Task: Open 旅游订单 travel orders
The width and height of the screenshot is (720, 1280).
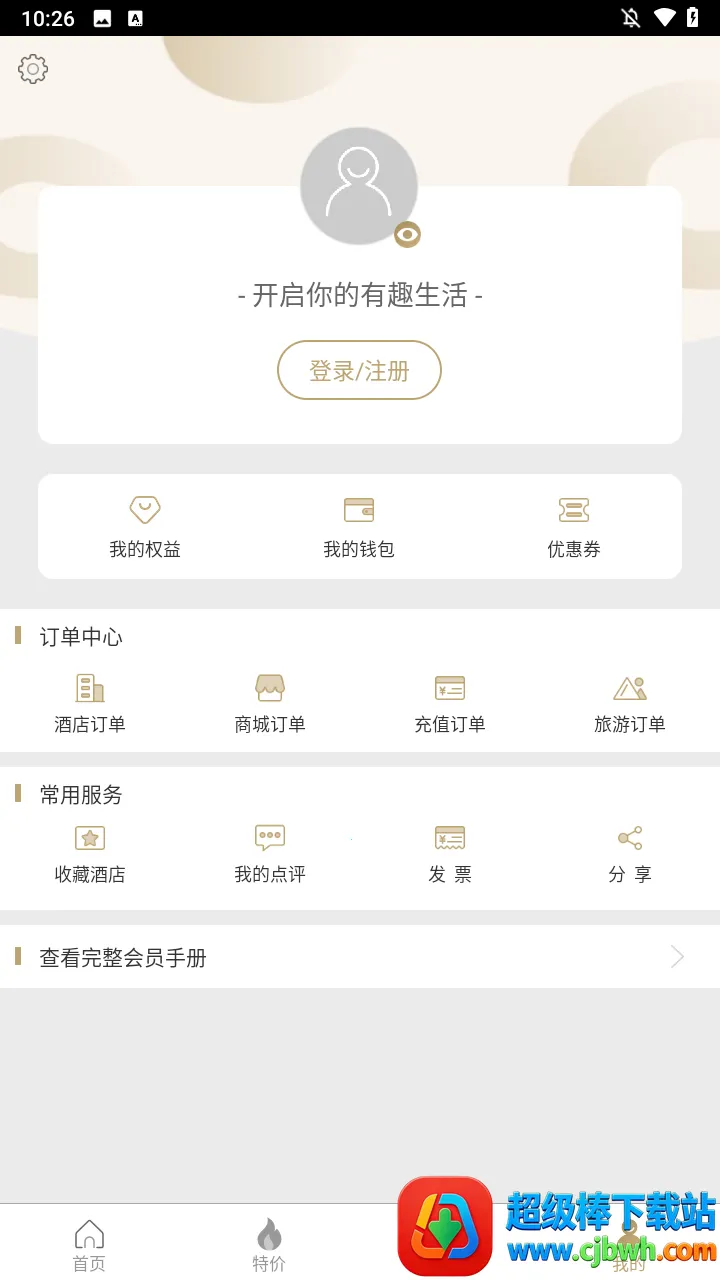Action: tap(630, 704)
